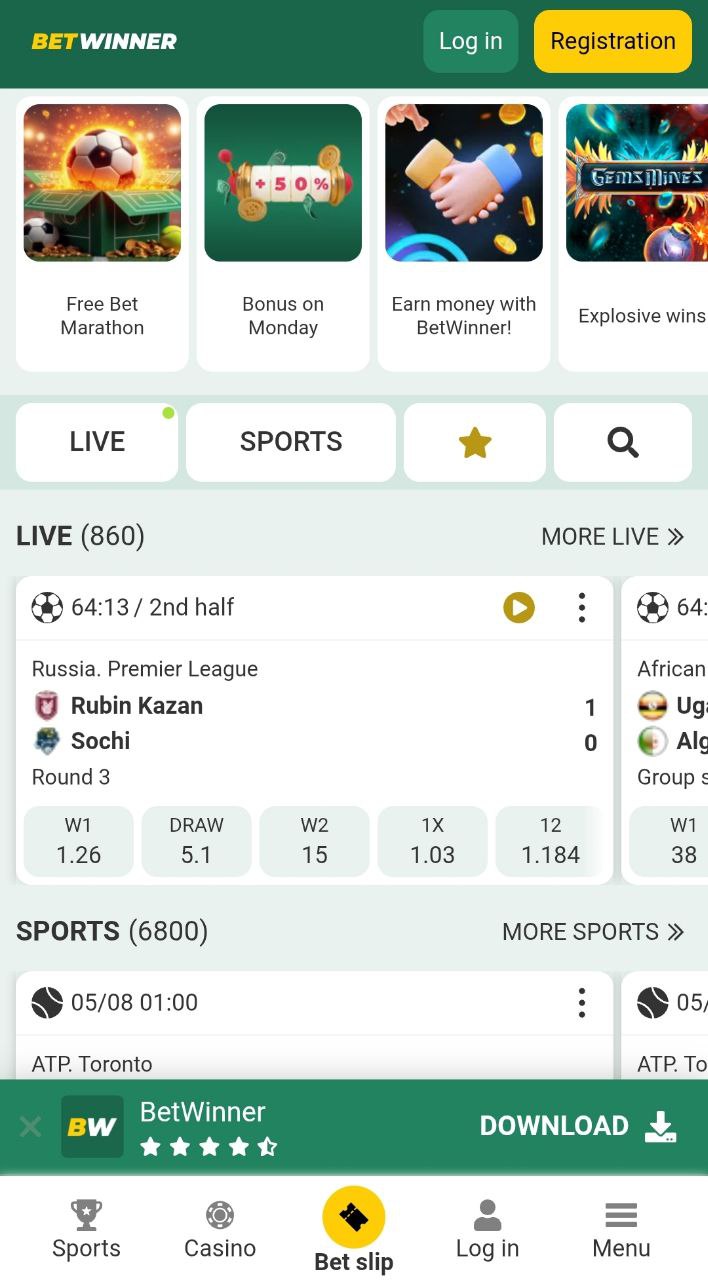708x1280 pixels.
Task: Dismiss the BetWinner download banner
Action: [30, 1127]
